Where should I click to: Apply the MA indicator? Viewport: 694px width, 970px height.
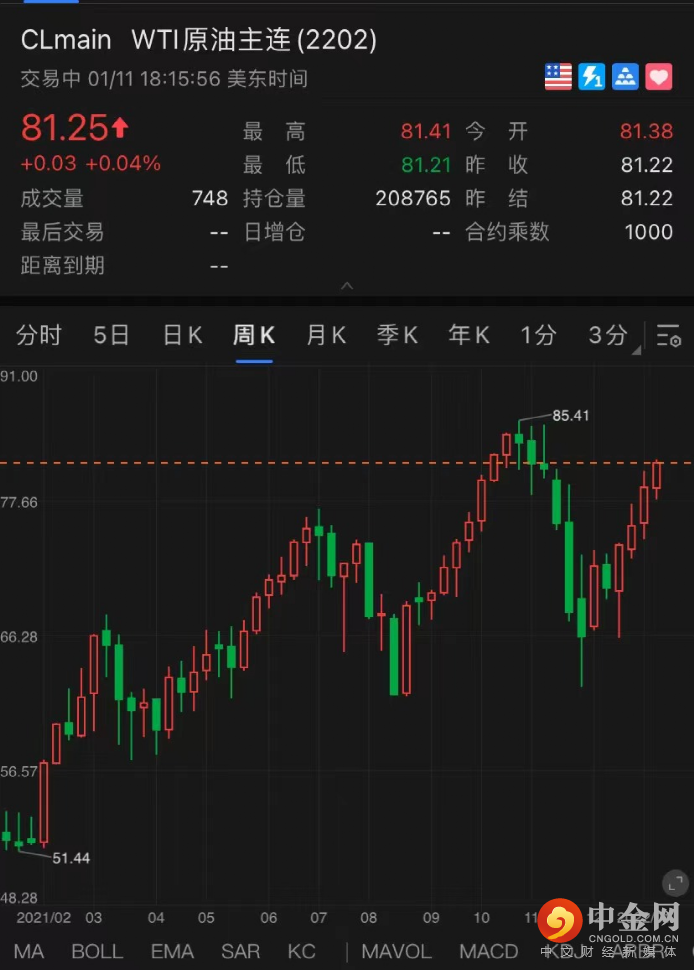coord(29,951)
